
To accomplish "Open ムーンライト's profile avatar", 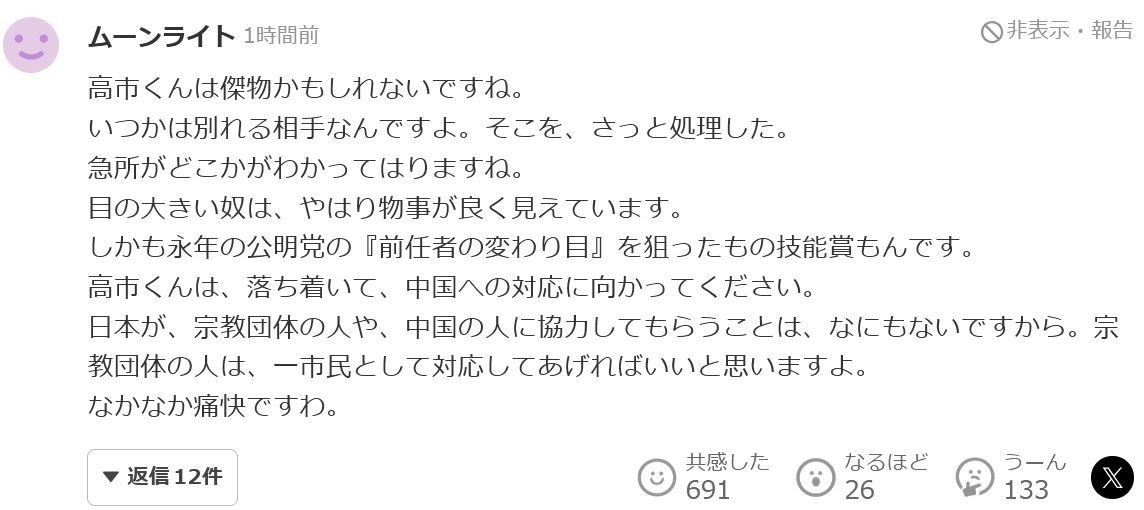I will coord(31,44).
